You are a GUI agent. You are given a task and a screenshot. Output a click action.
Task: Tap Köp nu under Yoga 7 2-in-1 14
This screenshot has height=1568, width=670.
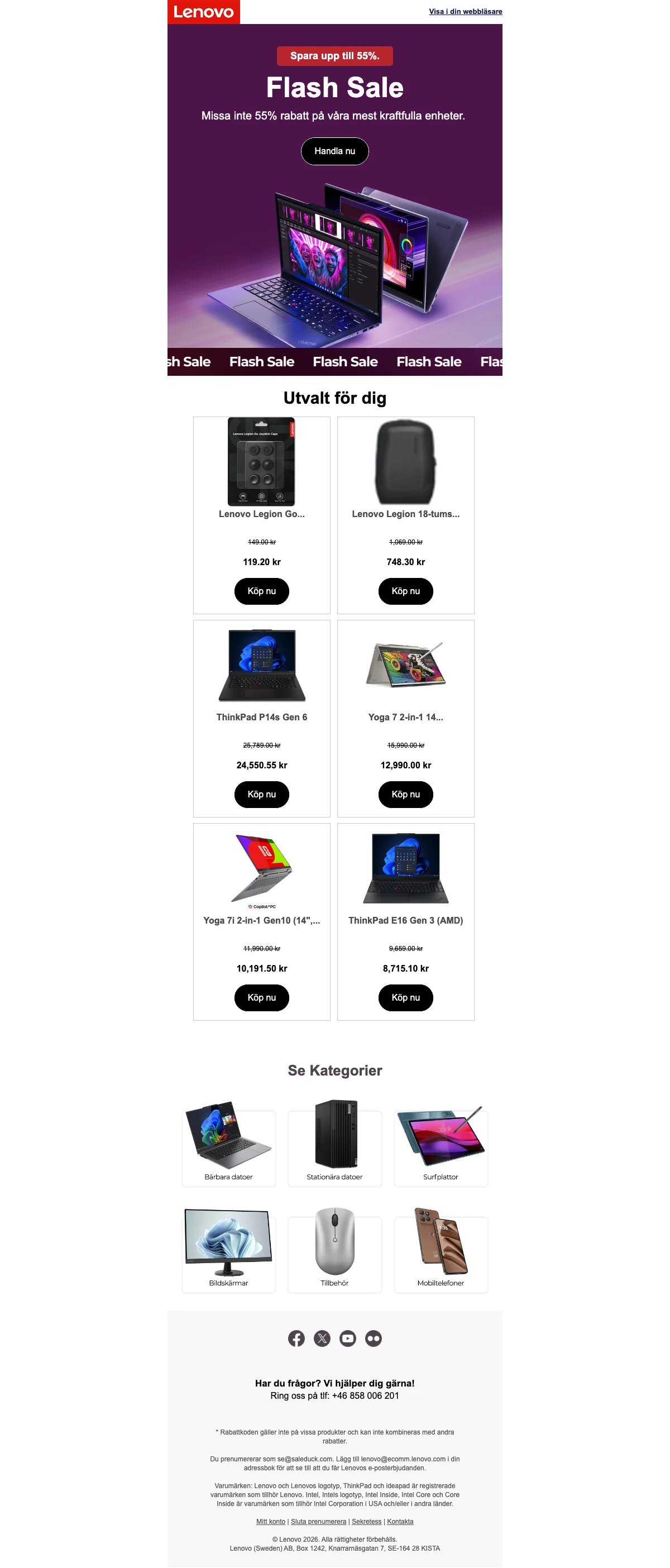(x=405, y=795)
